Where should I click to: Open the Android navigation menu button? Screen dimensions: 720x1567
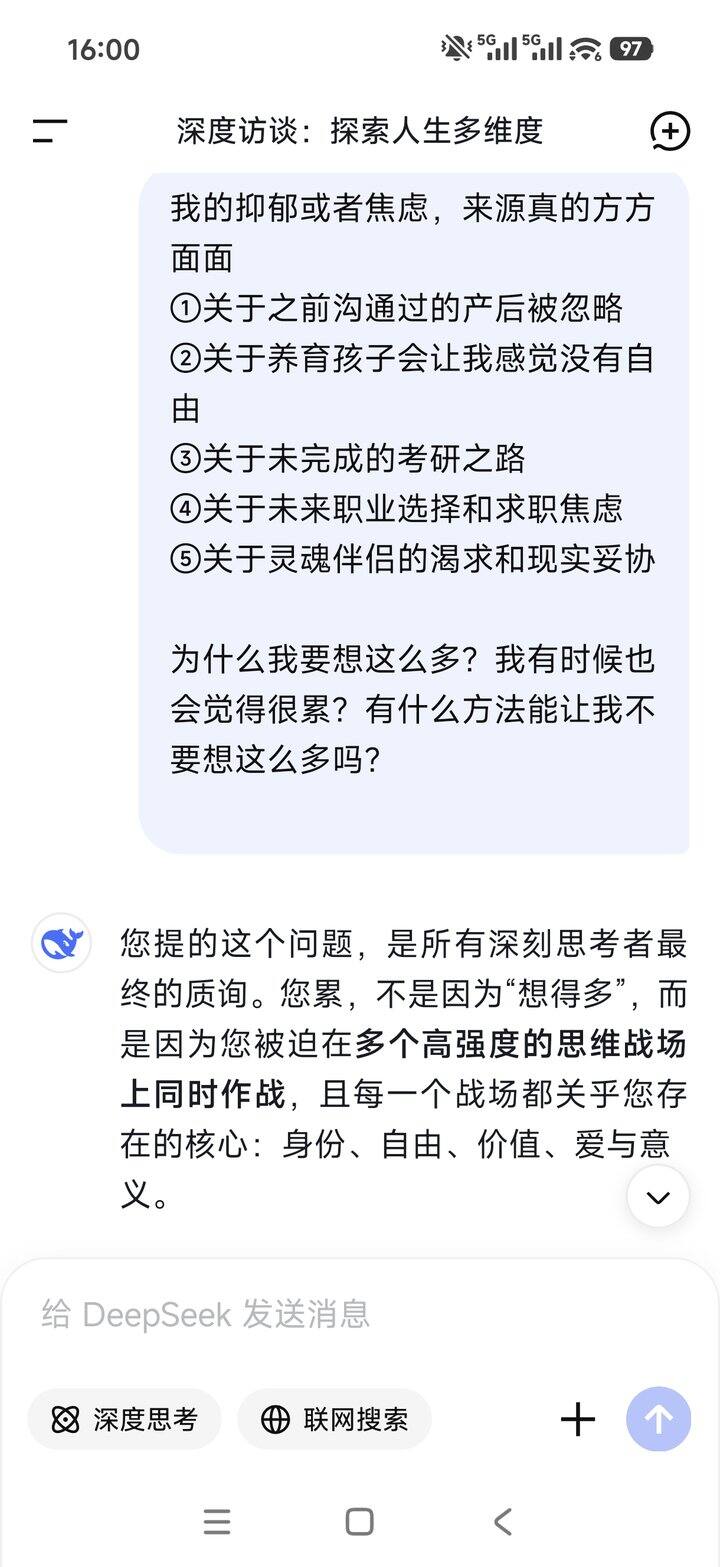pyautogui.click(x=216, y=1520)
